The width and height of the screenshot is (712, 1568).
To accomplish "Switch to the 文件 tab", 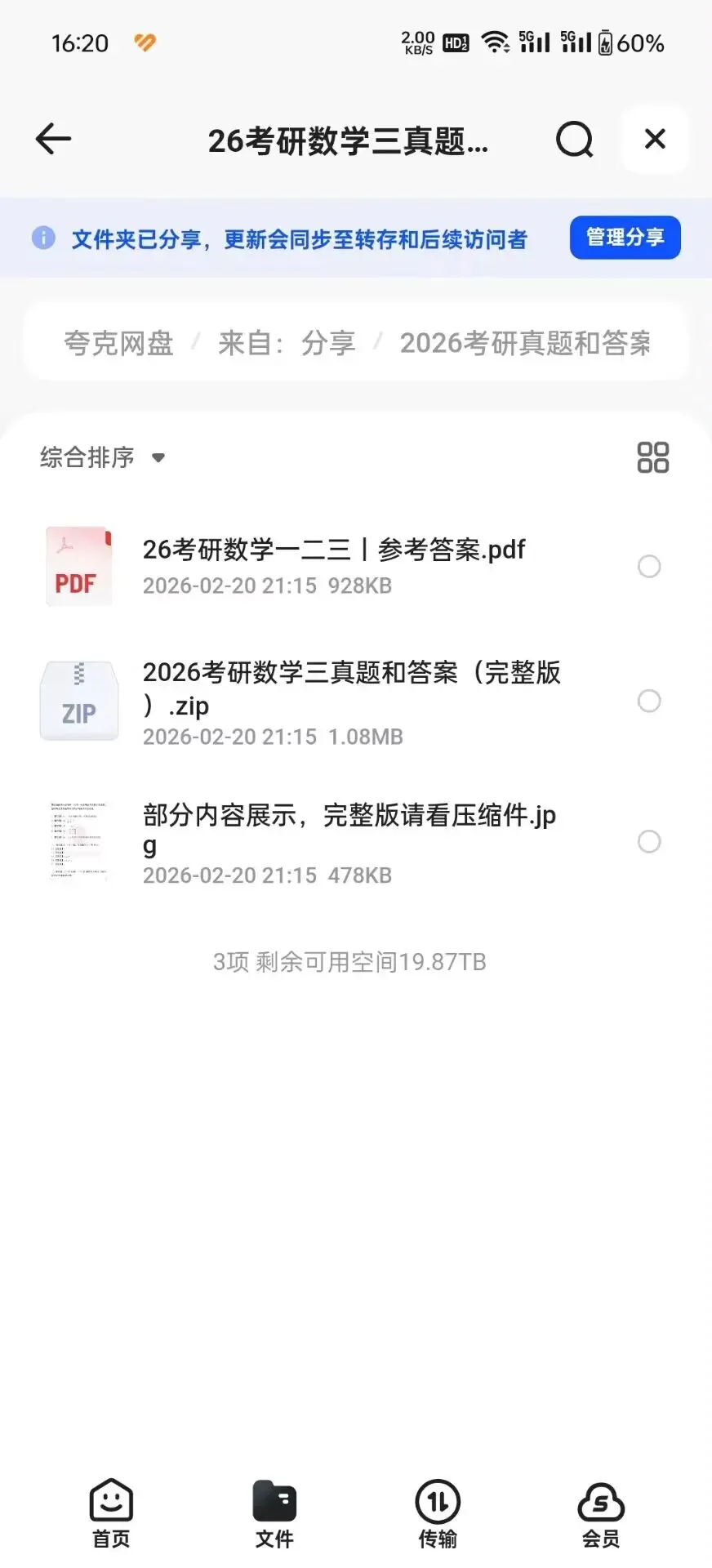I will [x=274, y=1514].
